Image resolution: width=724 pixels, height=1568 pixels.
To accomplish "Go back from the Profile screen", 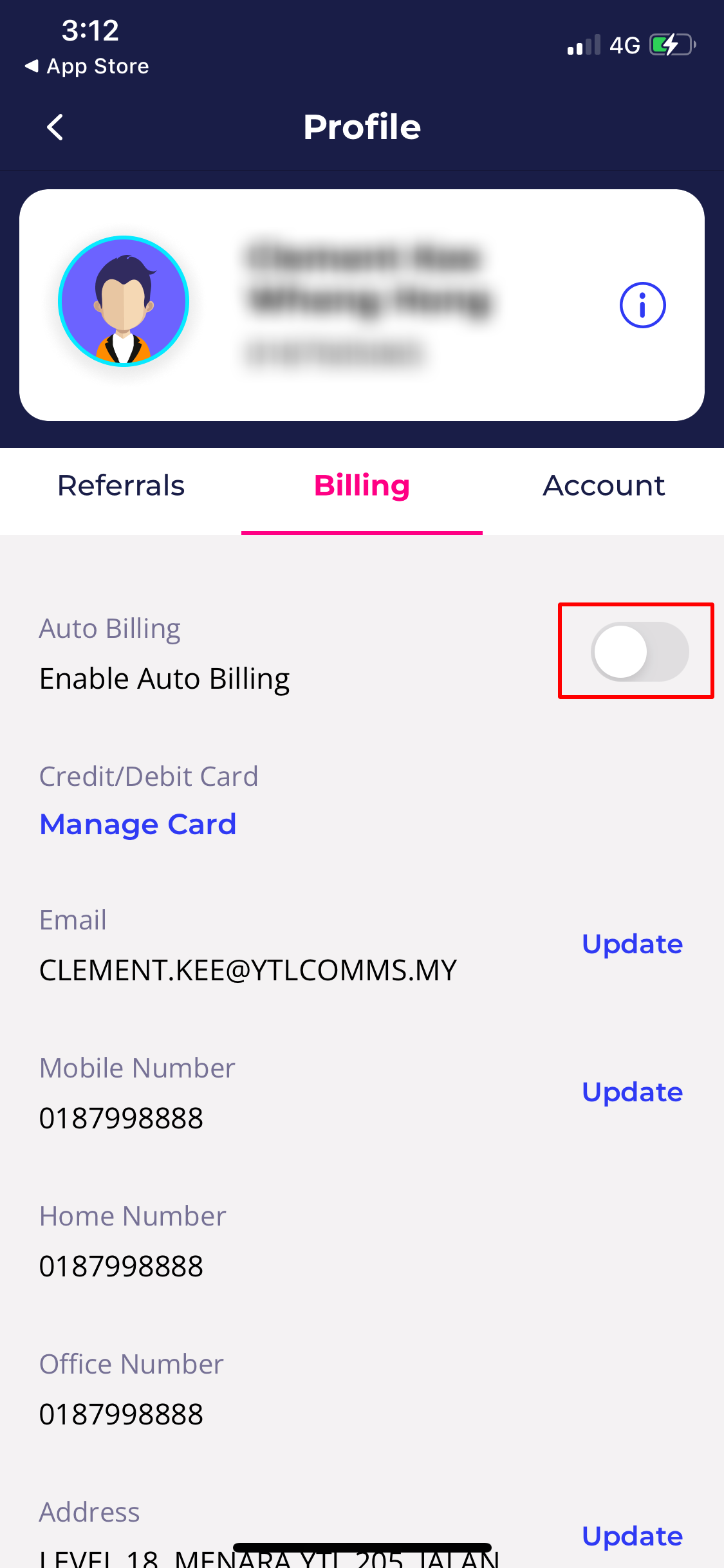I will pyautogui.click(x=55, y=127).
